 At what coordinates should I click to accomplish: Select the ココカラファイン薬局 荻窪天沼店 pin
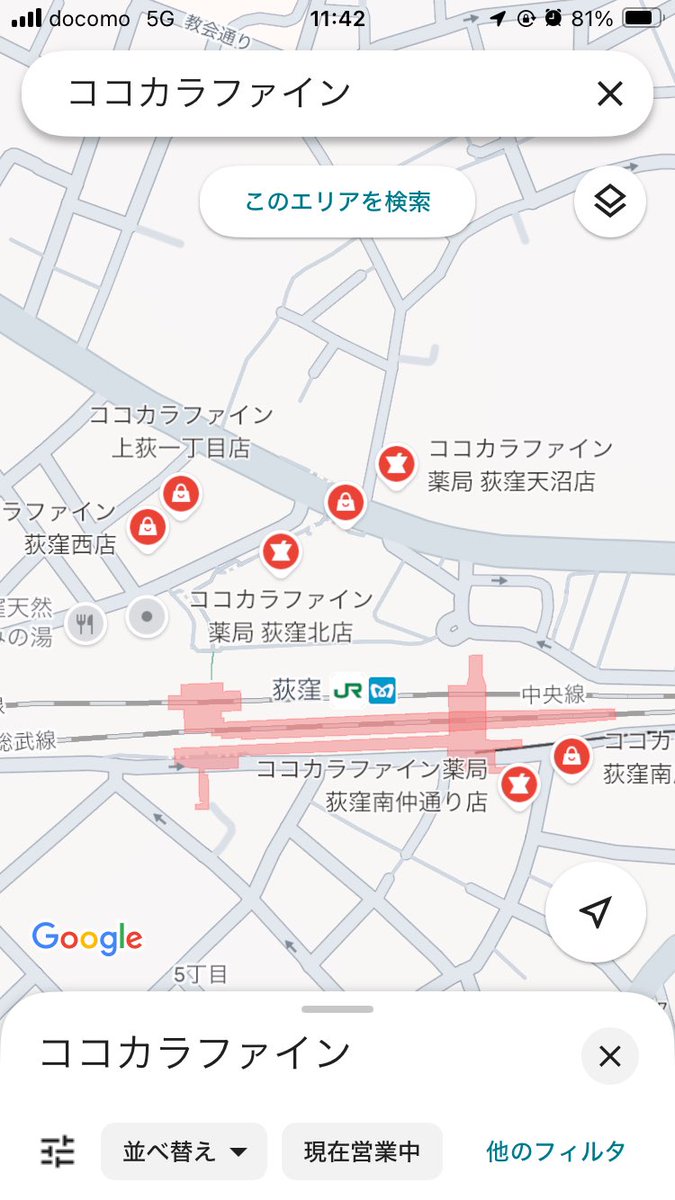point(396,463)
